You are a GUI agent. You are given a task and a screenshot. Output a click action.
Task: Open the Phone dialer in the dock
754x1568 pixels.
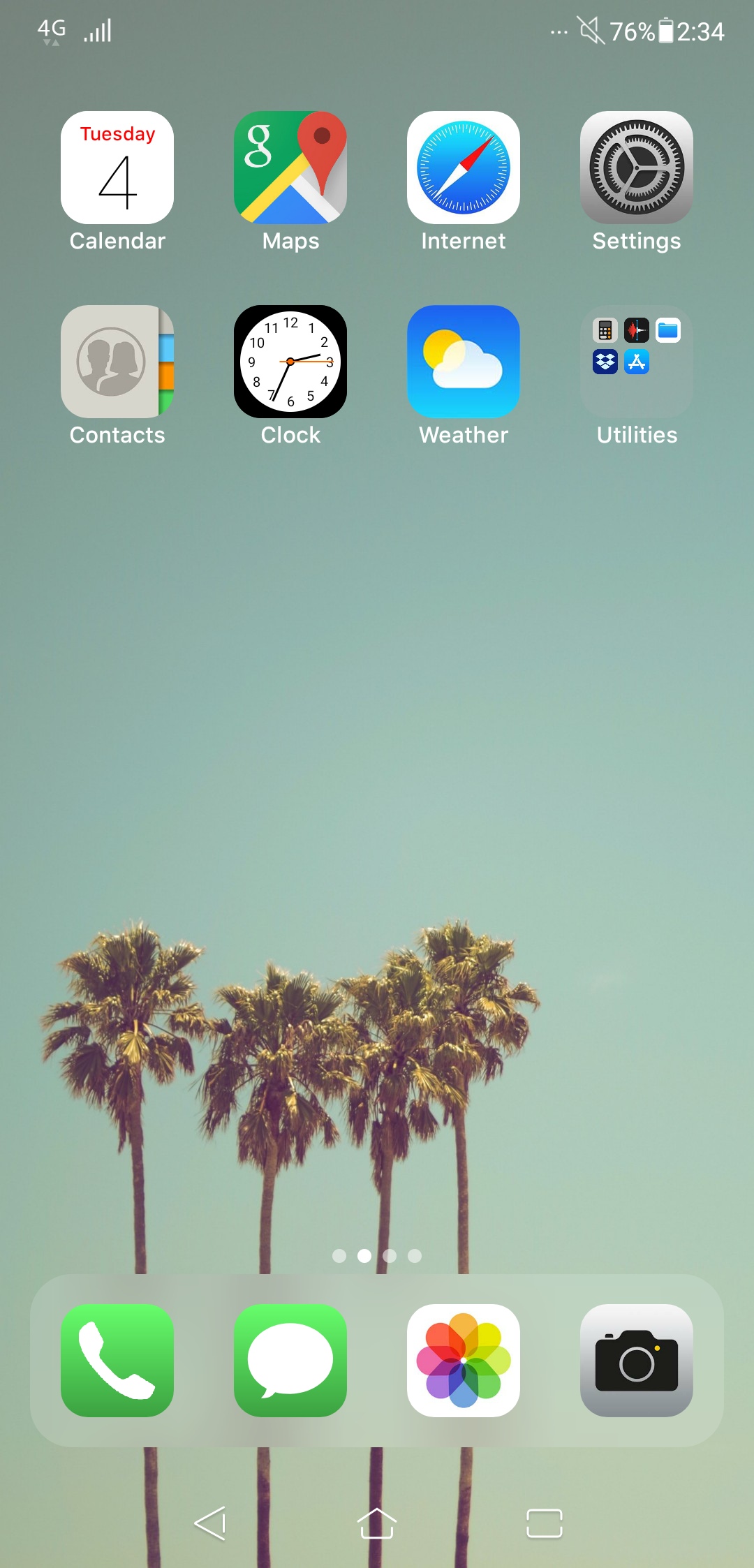pyautogui.click(x=117, y=1360)
